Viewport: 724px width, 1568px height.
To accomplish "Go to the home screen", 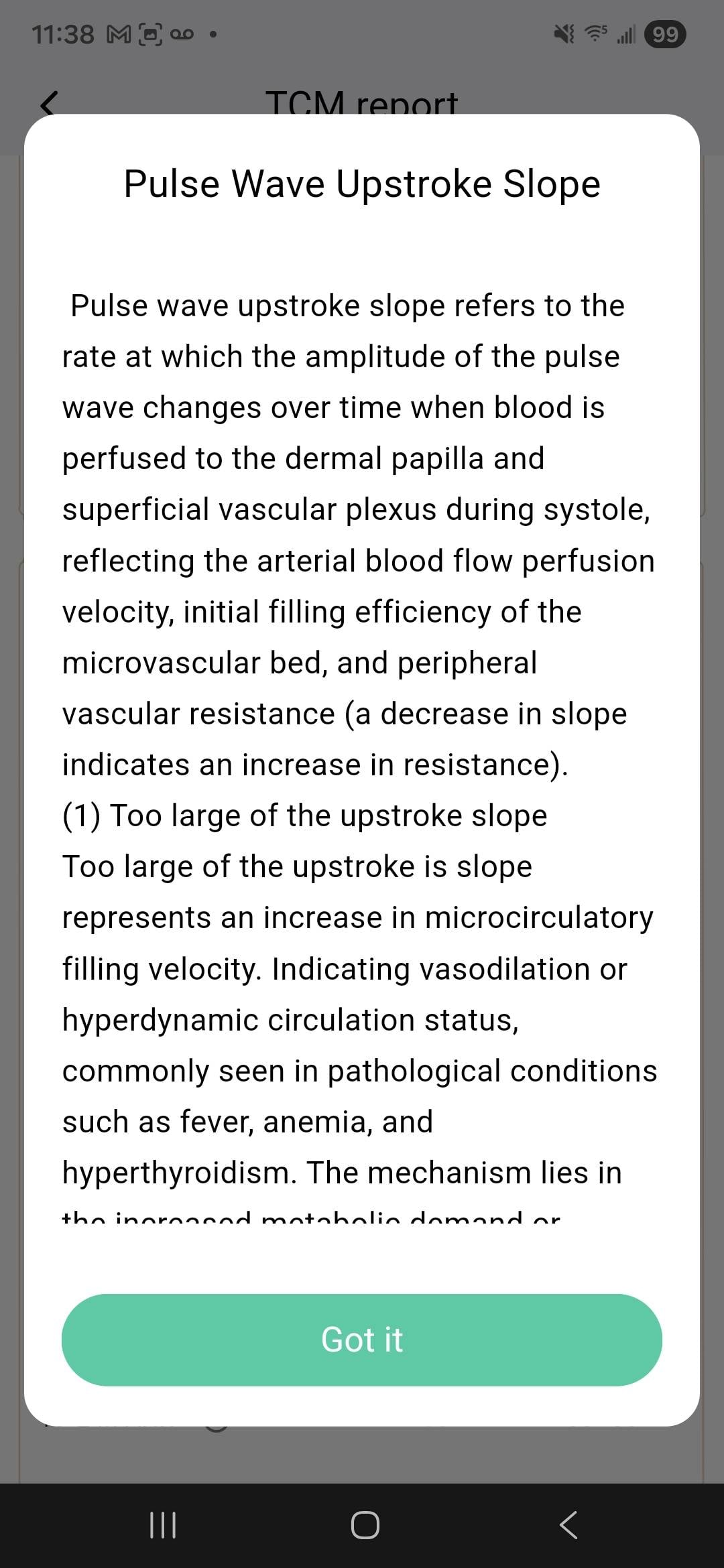I will click(365, 1525).
